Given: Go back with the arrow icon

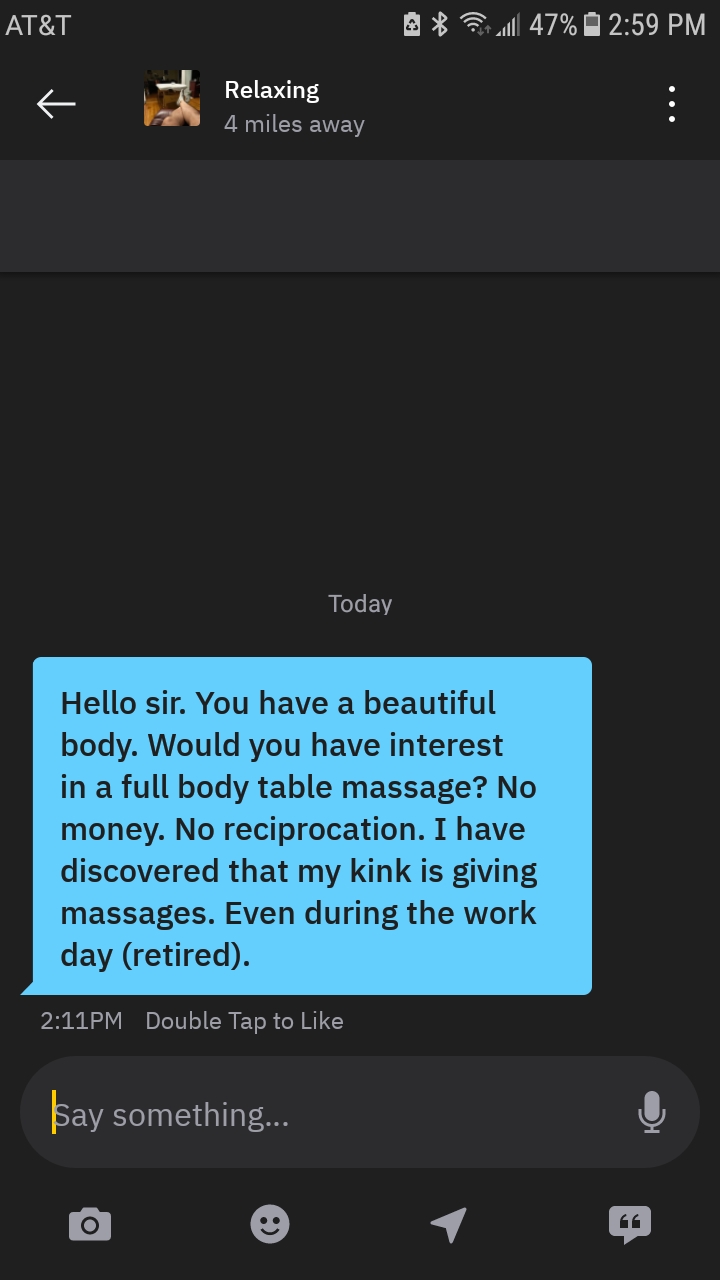Looking at the screenshot, I should 56,103.
